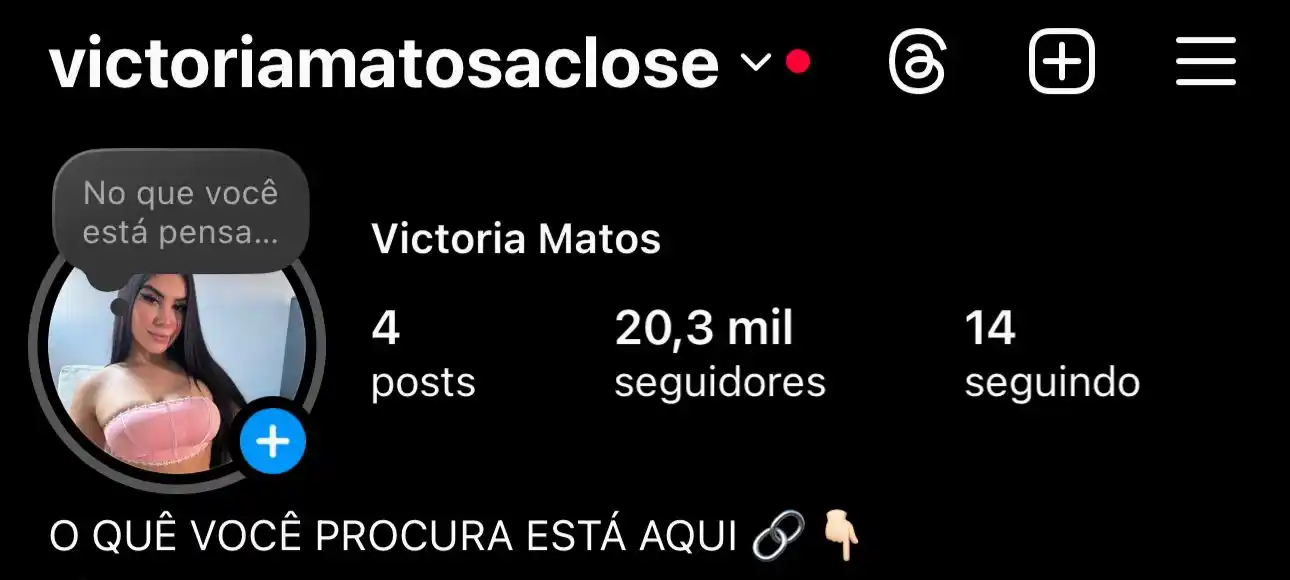Open the hamburger menu
Image resolution: width=1290 pixels, height=580 pixels.
point(1205,63)
